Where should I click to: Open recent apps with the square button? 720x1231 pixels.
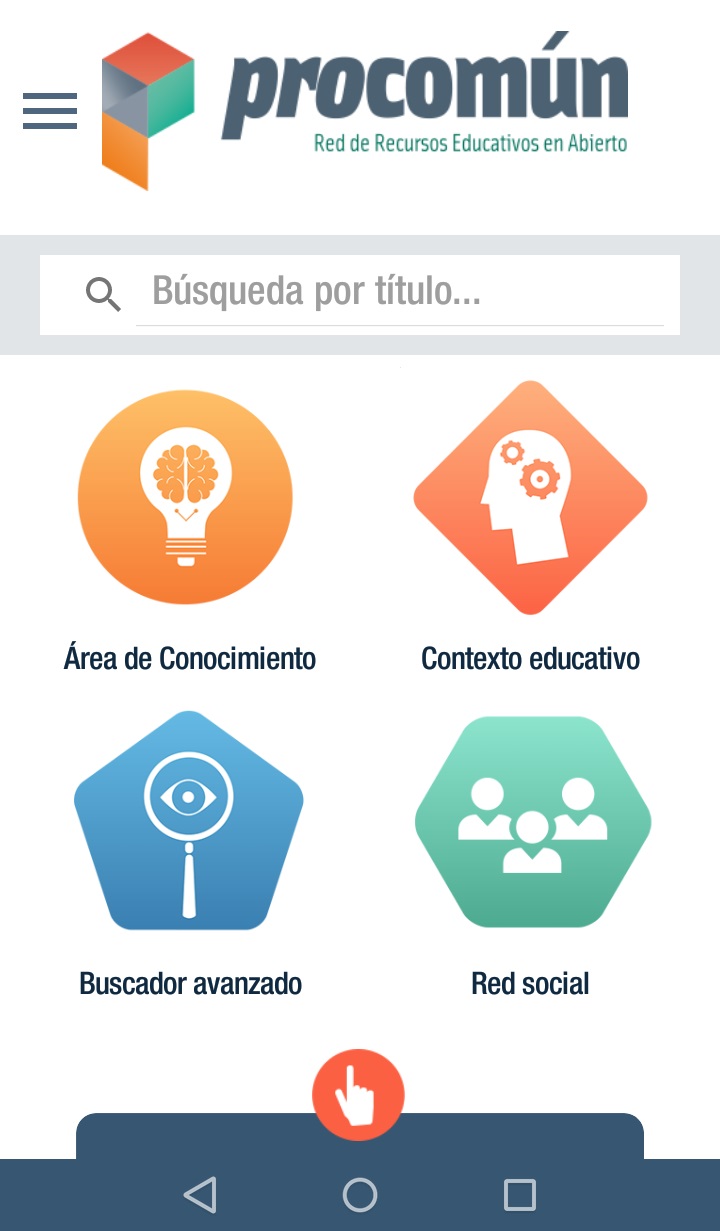[521, 1193]
